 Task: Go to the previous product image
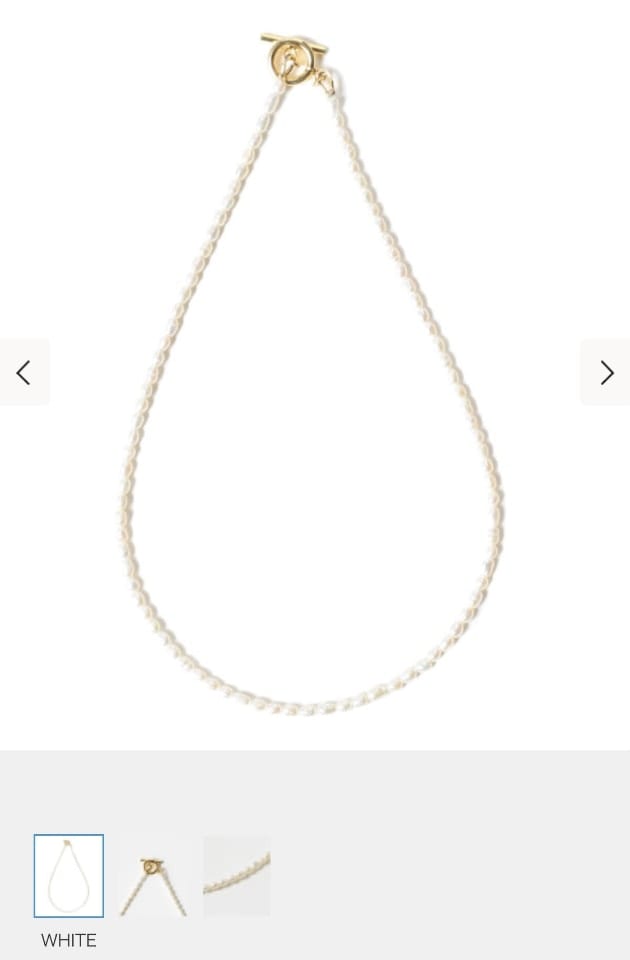pos(24,373)
